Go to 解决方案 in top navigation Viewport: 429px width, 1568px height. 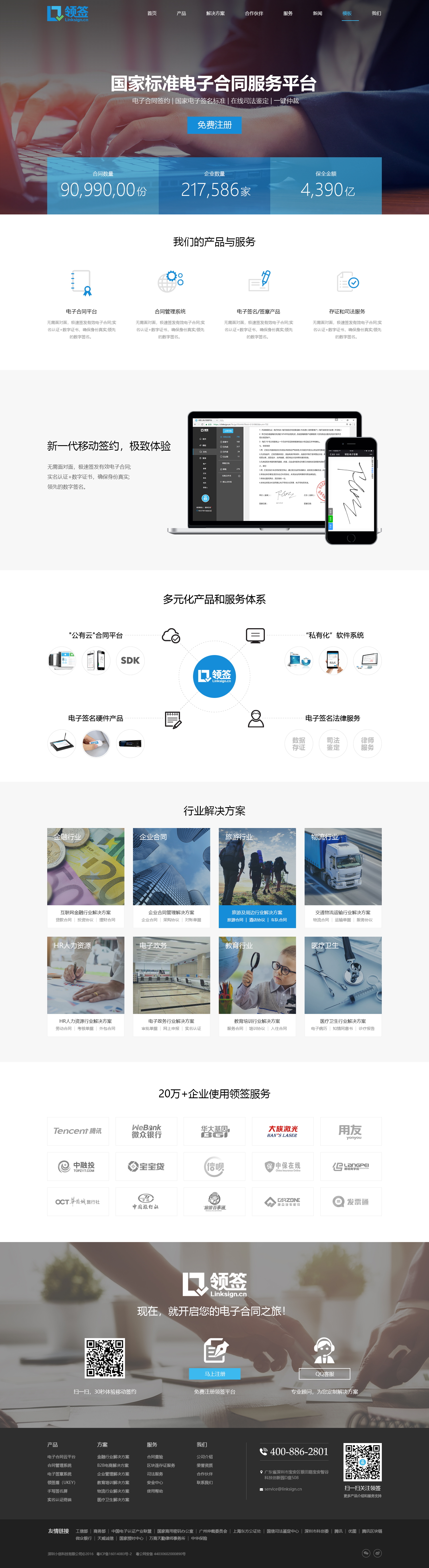(x=215, y=13)
